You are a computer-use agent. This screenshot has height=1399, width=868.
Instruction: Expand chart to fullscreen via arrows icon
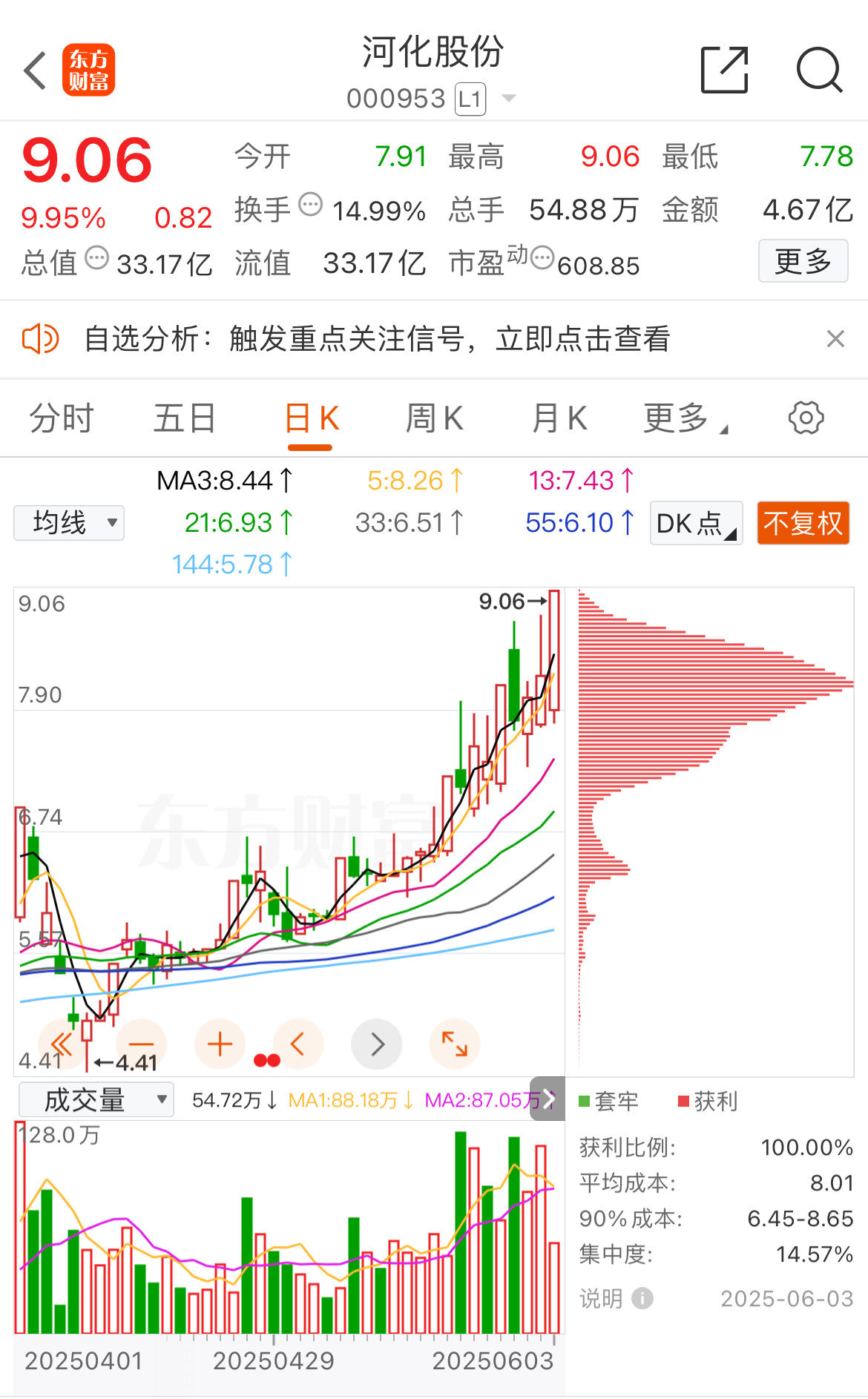coord(456,1044)
